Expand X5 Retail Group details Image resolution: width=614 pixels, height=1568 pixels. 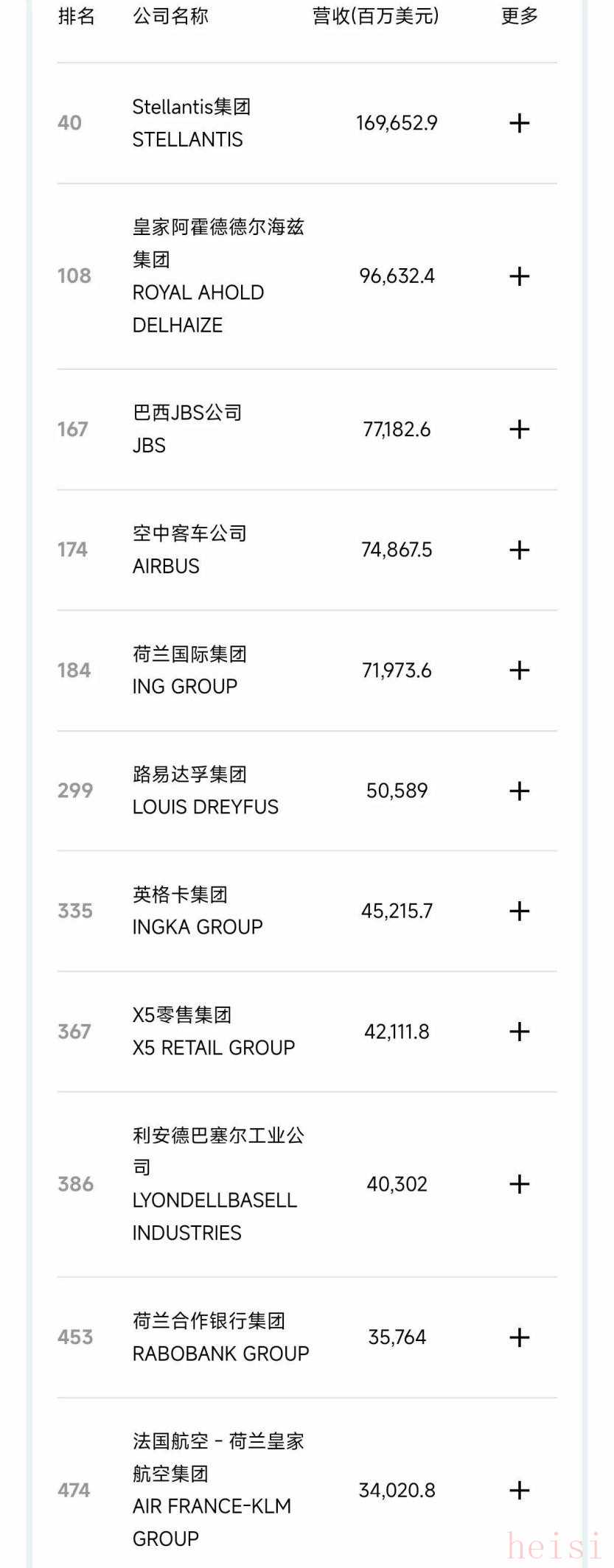(519, 1032)
